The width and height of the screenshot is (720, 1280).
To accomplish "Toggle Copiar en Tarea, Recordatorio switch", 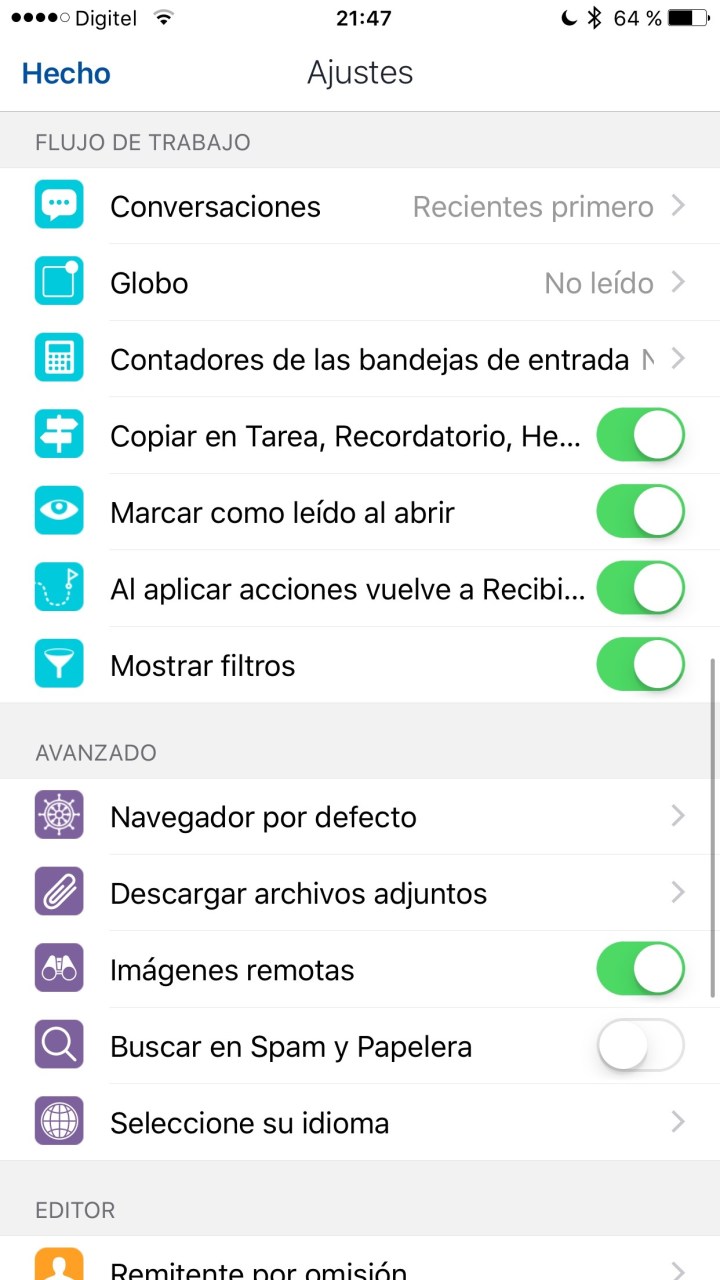I will [640, 435].
